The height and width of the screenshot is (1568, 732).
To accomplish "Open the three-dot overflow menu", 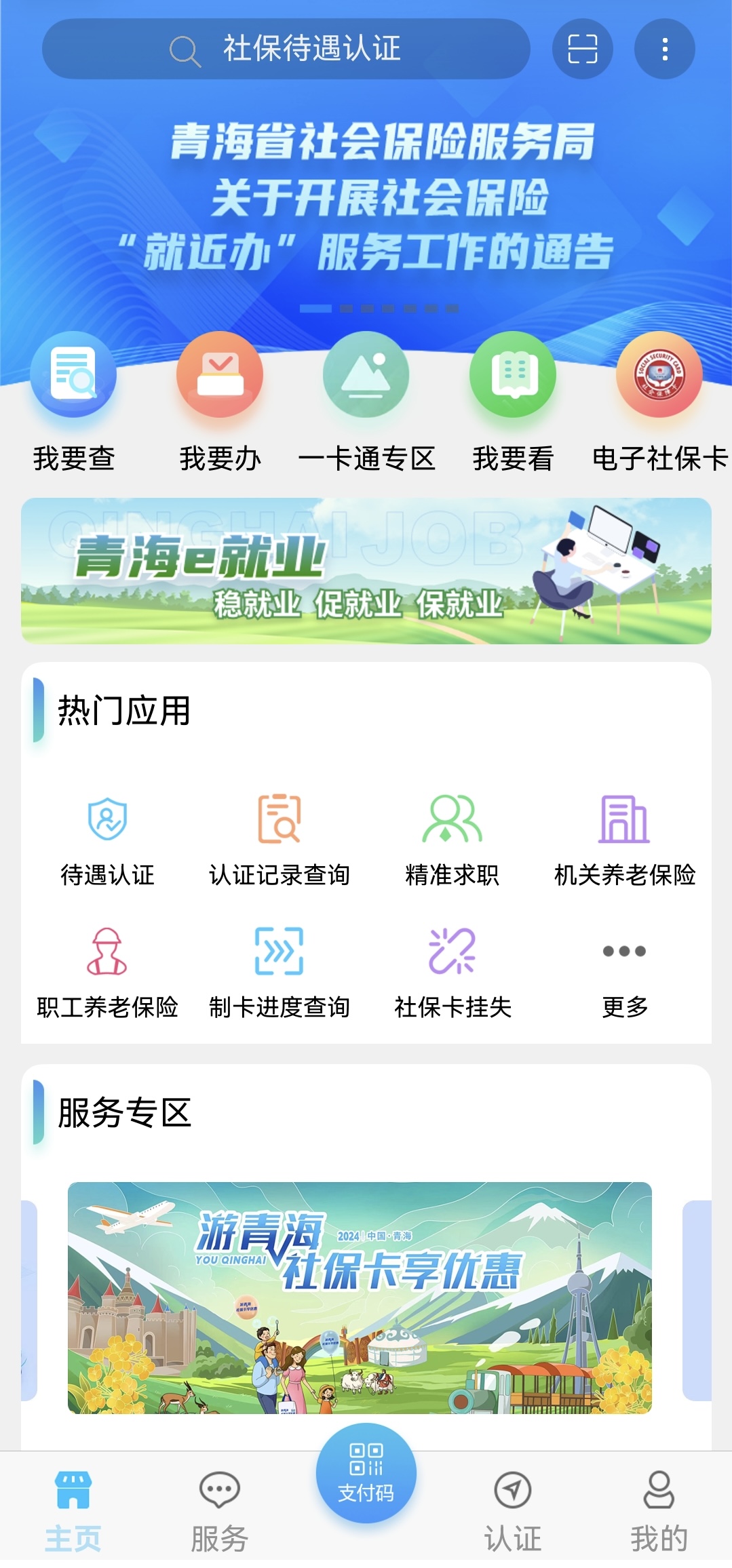I will point(664,47).
